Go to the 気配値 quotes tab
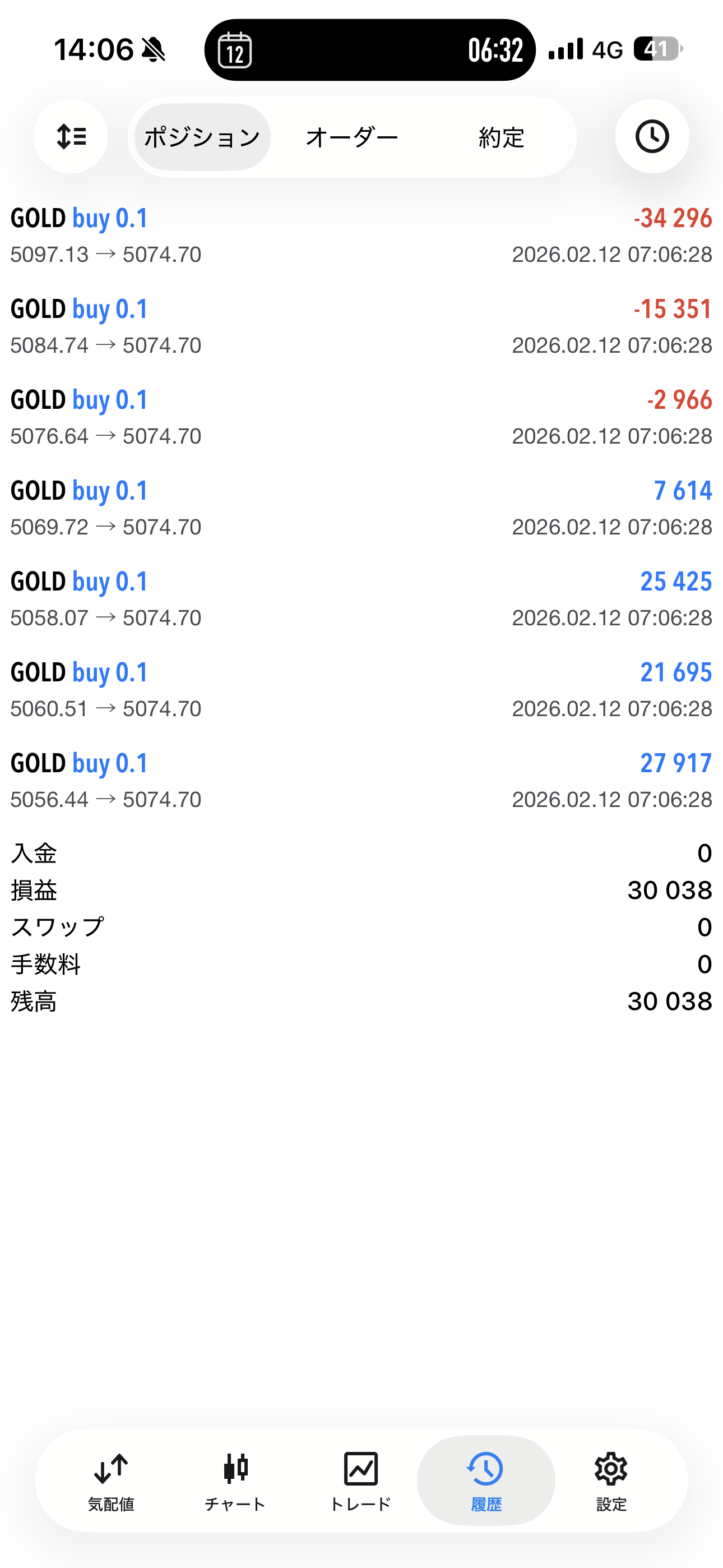Screen dimensions: 723x1568 111,1481
